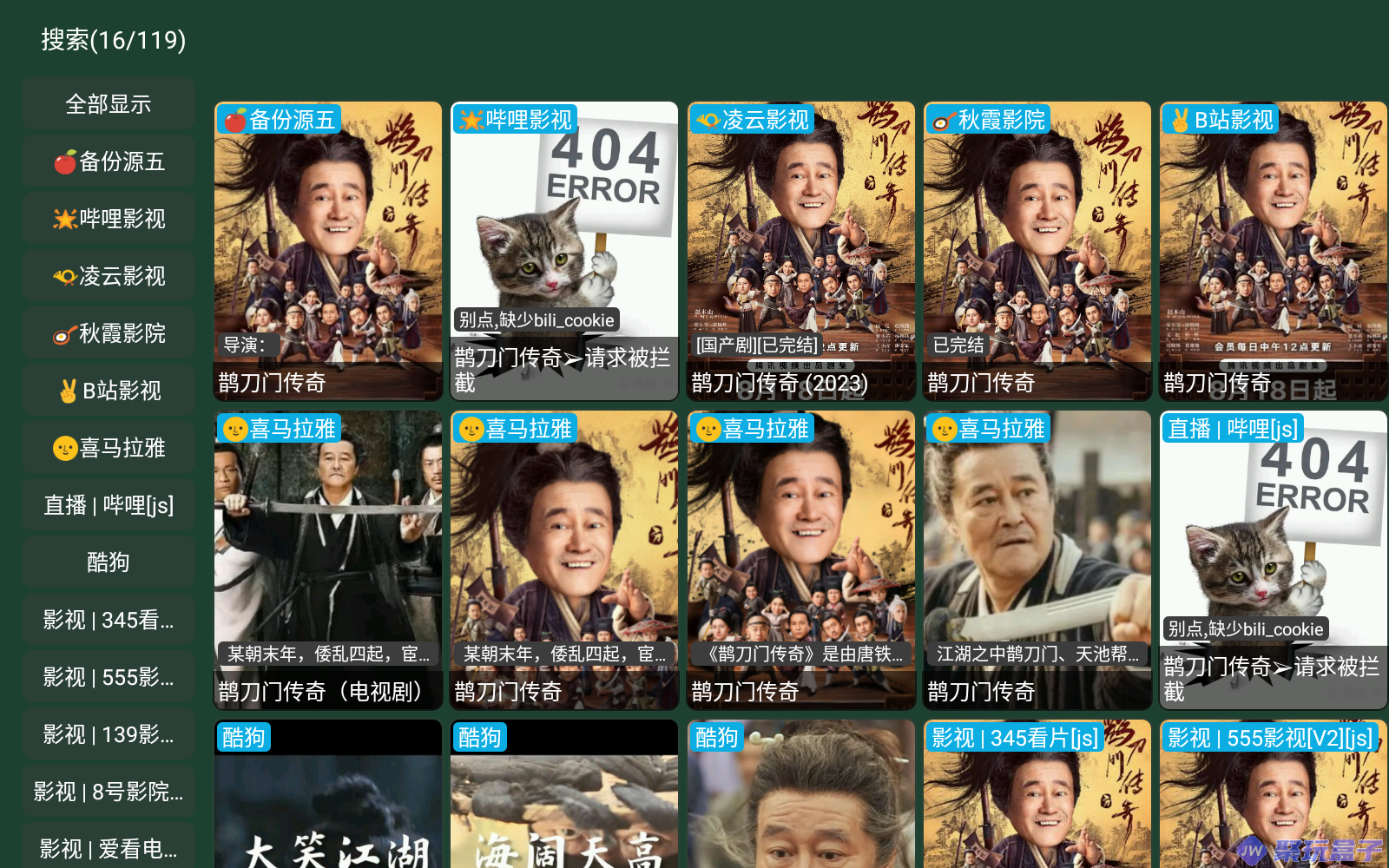The image size is (1389, 868).
Task: Choose the B站影视 source filter
Action: point(109,391)
